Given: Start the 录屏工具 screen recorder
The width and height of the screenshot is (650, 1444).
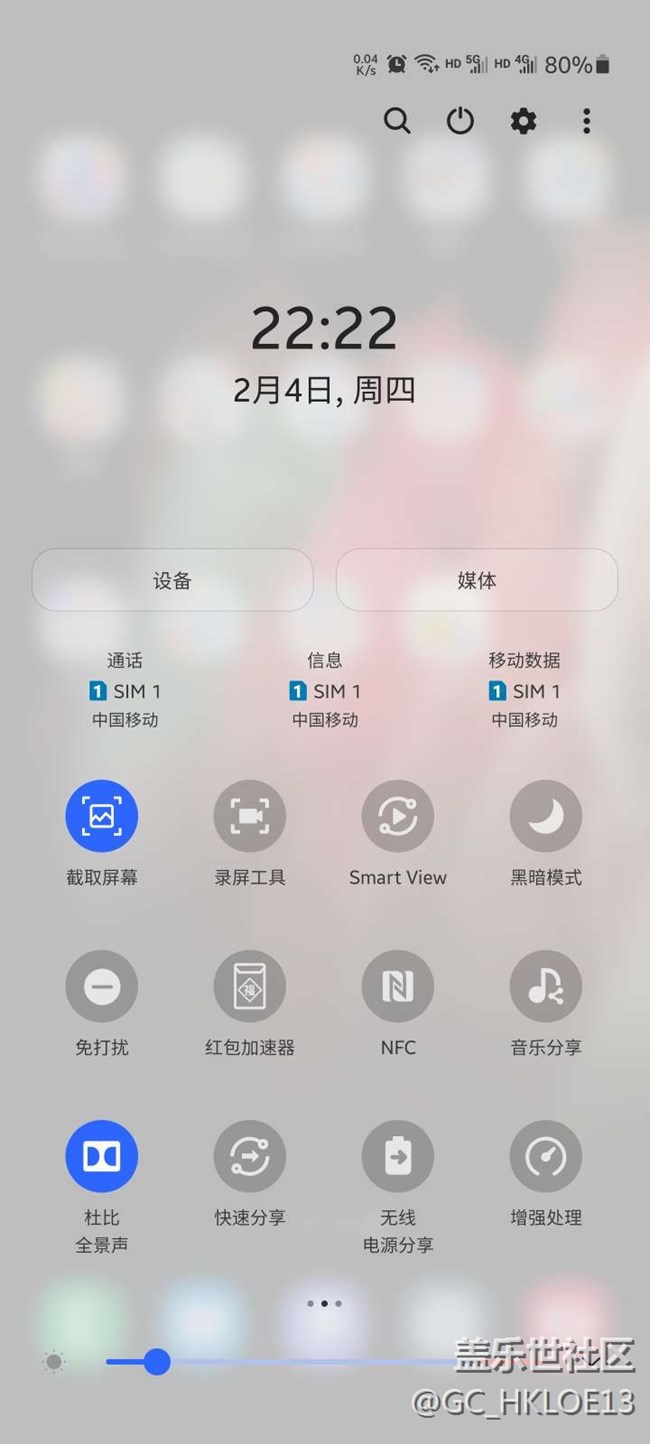Looking at the screenshot, I should coord(250,817).
